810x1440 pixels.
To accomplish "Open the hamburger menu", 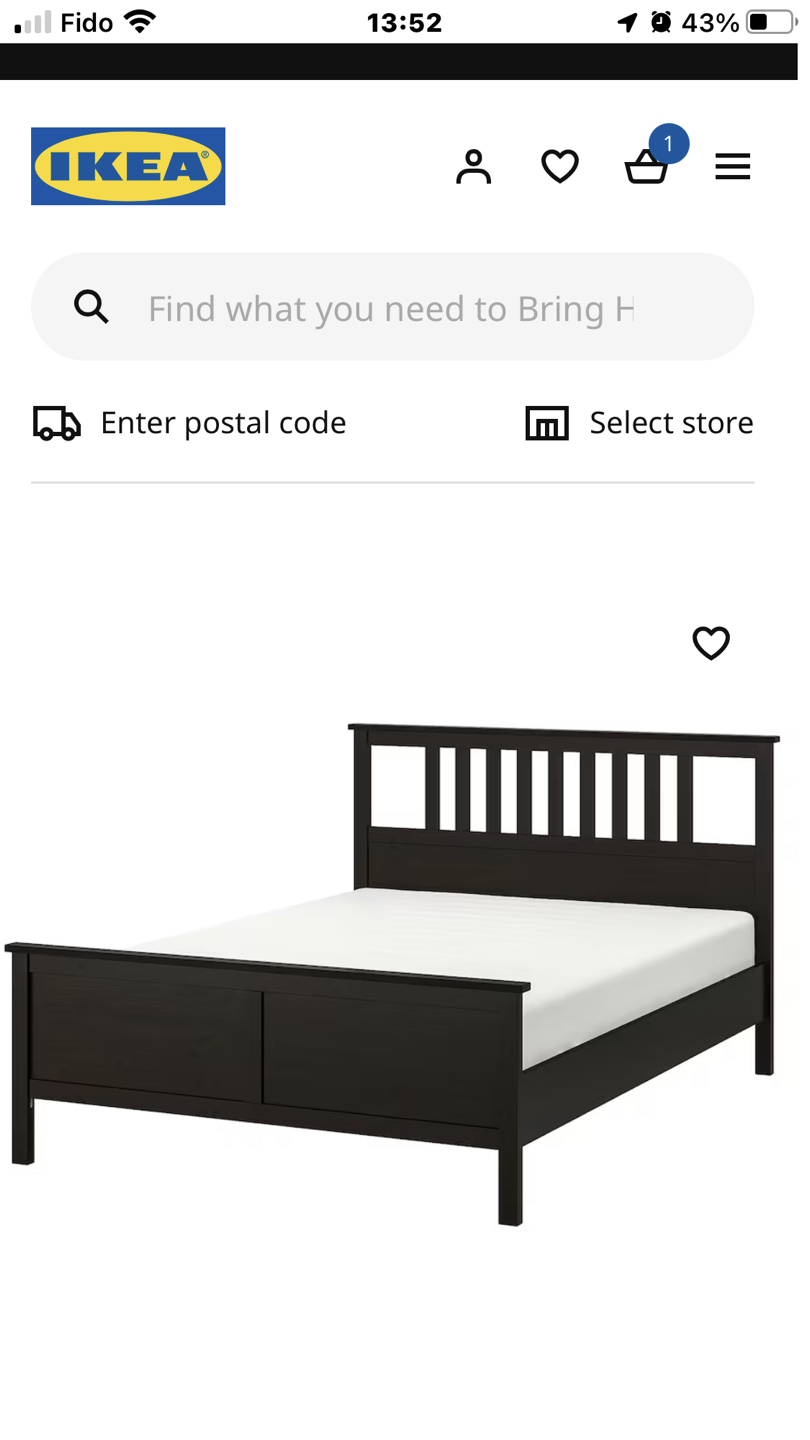I will click(732, 167).
